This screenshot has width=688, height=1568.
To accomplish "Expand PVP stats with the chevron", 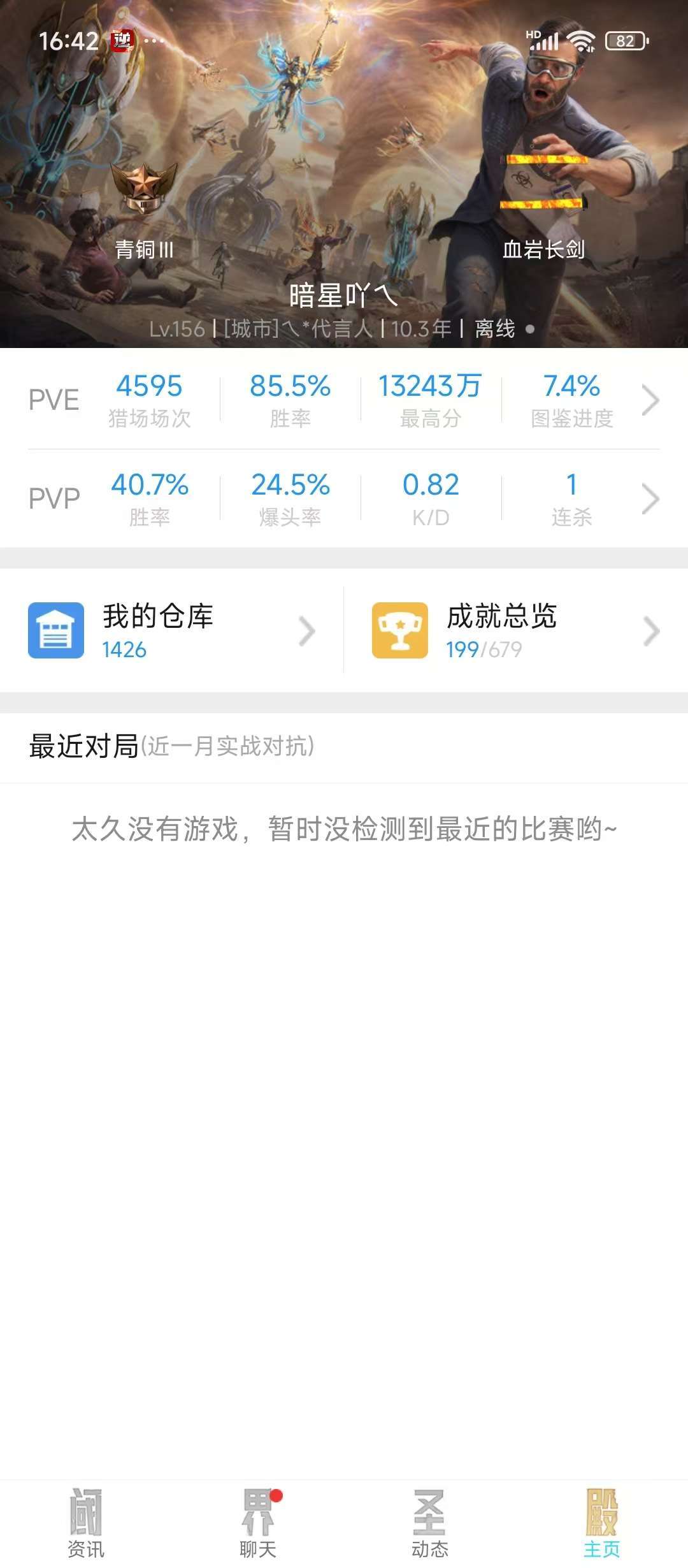I will click(650, 498).
